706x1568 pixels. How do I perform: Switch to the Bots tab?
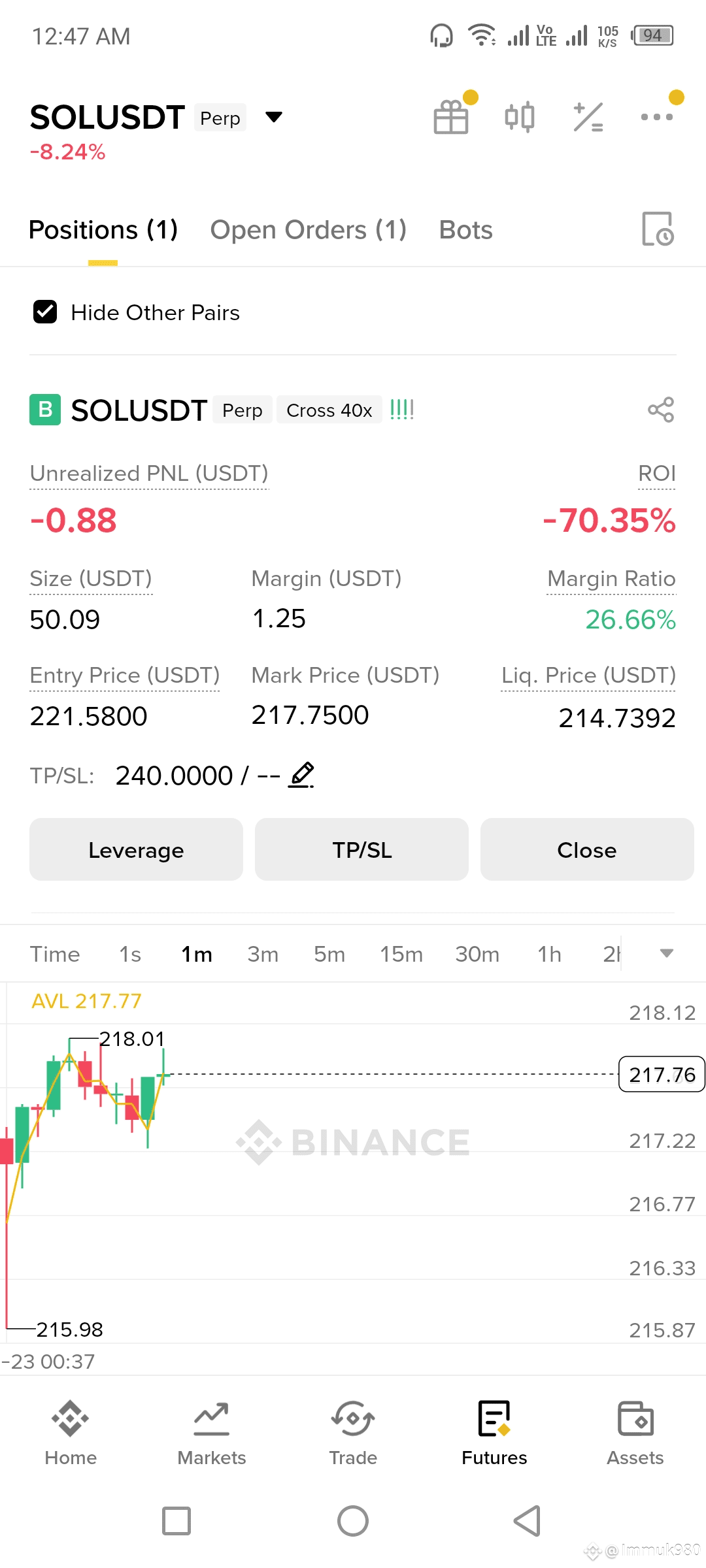pyautogui.click(x=465, y=230)
